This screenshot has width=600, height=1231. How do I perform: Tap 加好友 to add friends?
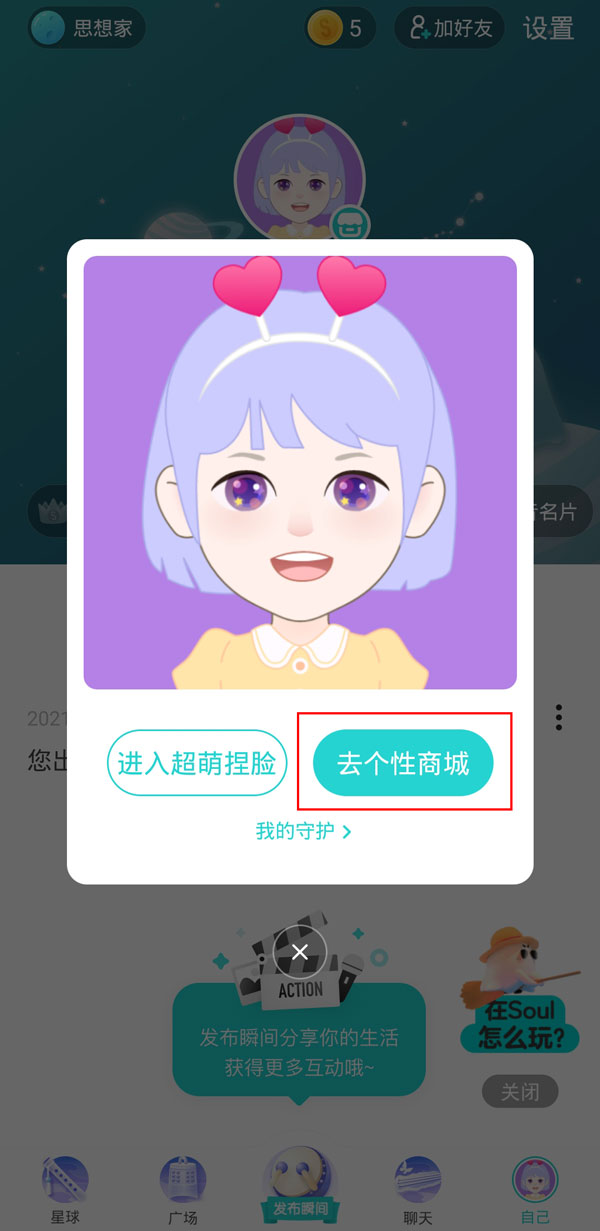[x=449, y=28]
